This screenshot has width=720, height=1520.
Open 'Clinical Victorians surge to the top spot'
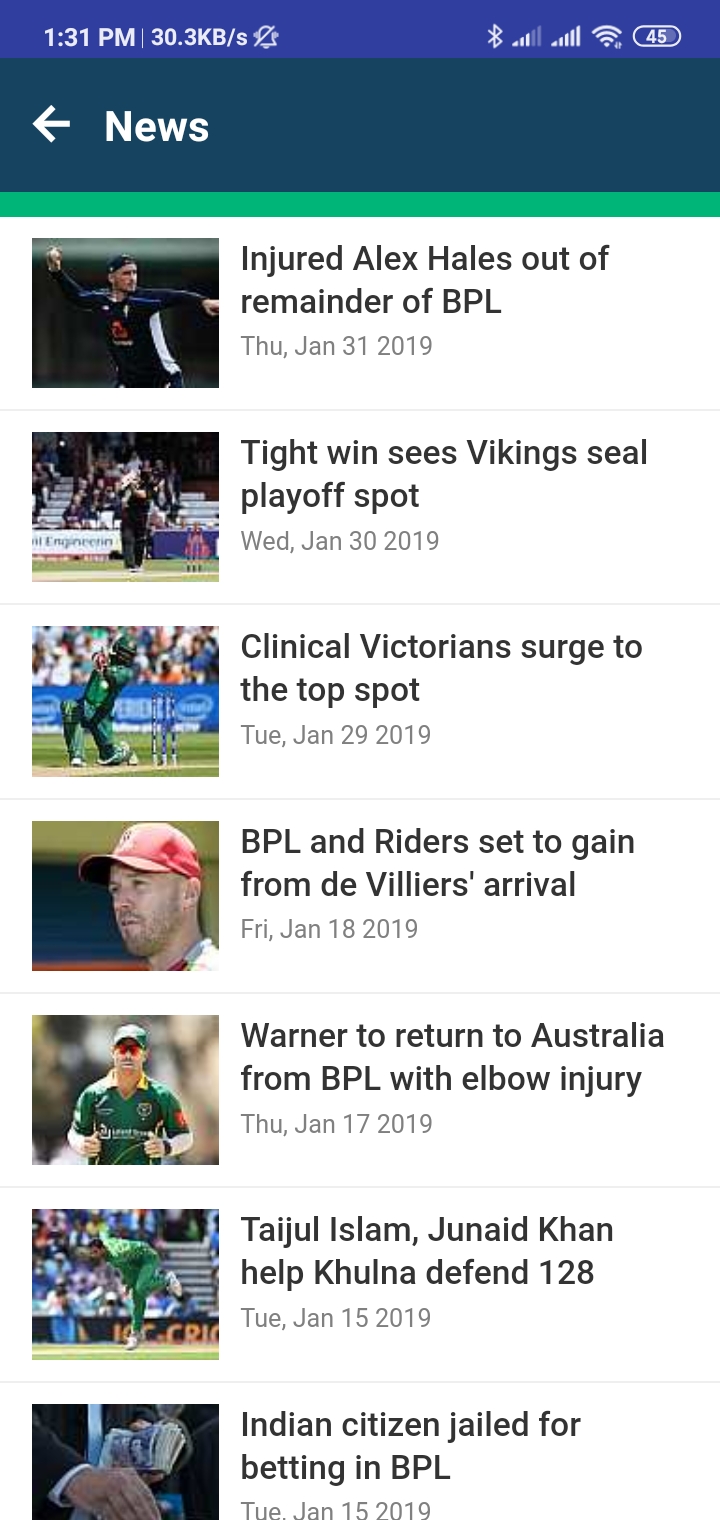click(x=440, y=669)
